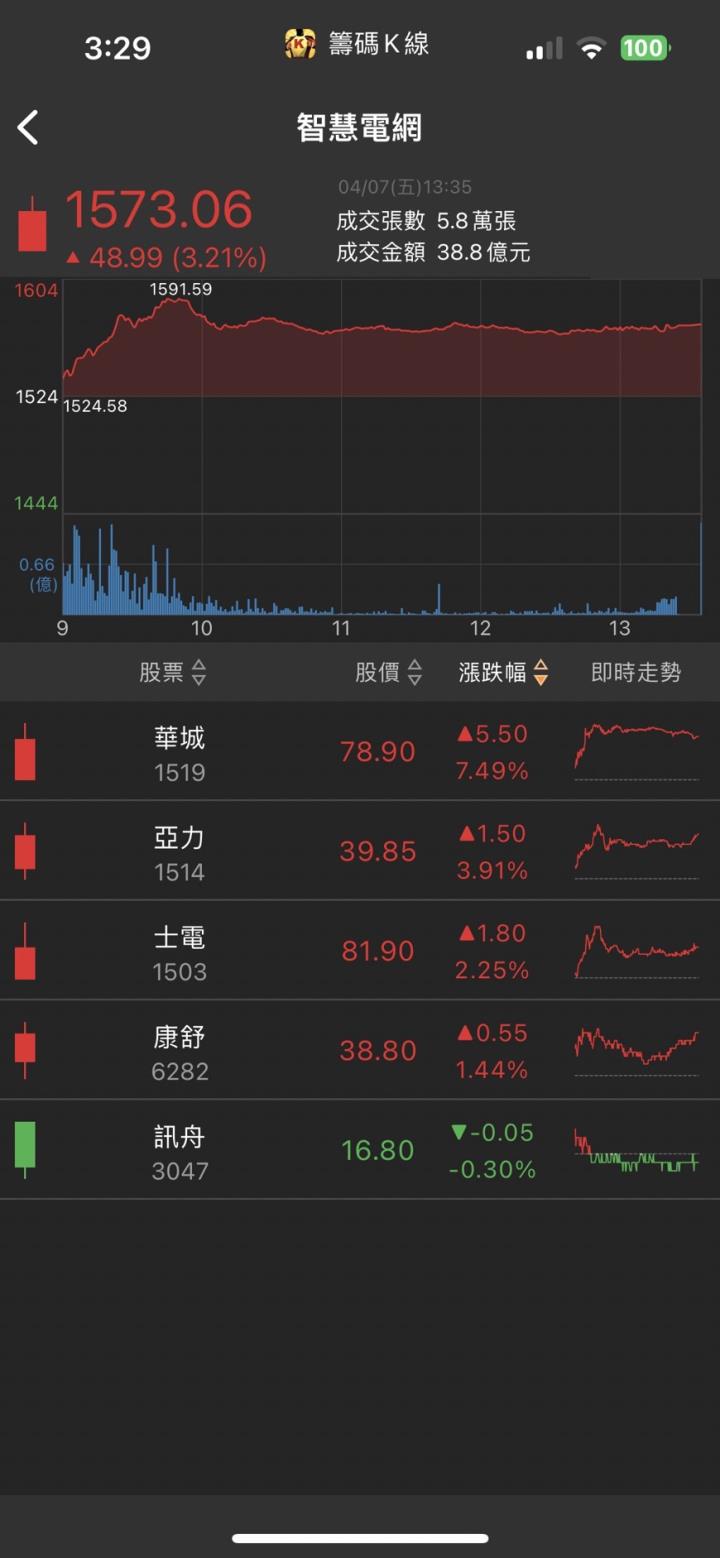Select the candlestick icon next to 士電
720x1558 pixels.
[24, 951]
